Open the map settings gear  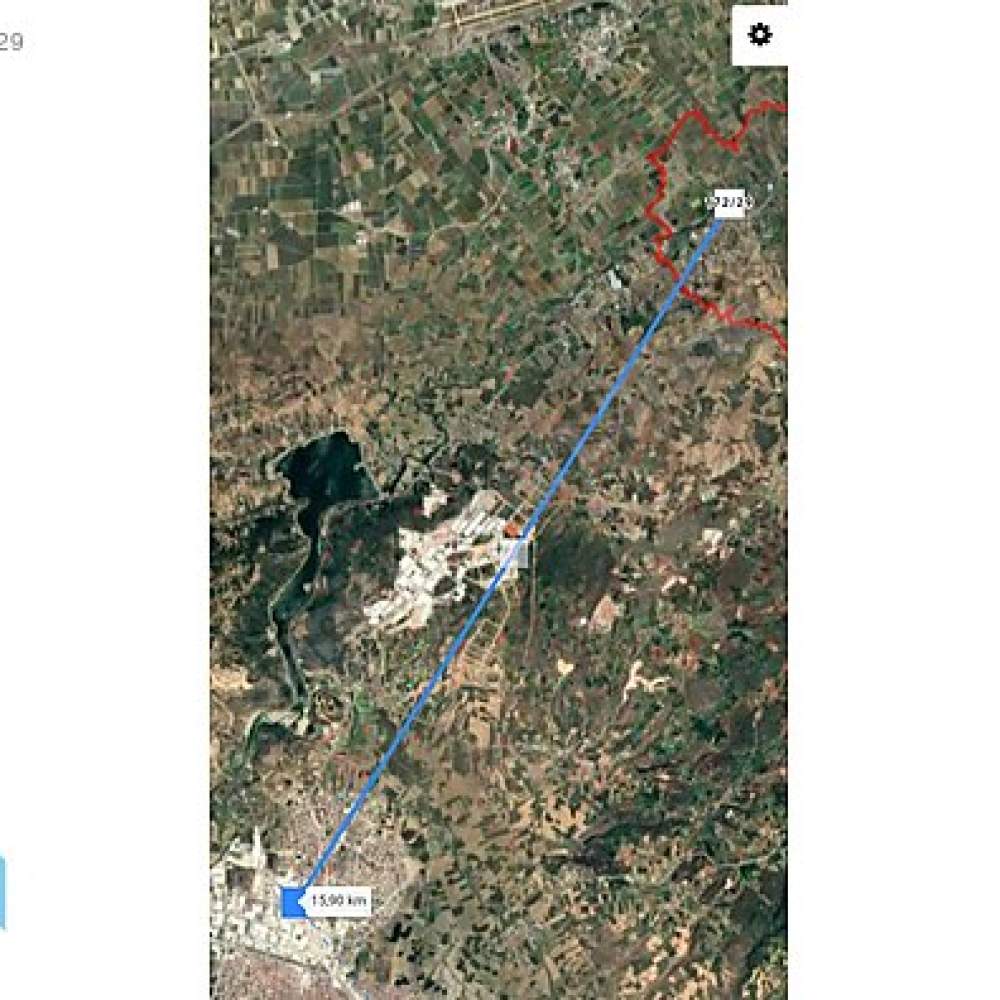(760, 36)
